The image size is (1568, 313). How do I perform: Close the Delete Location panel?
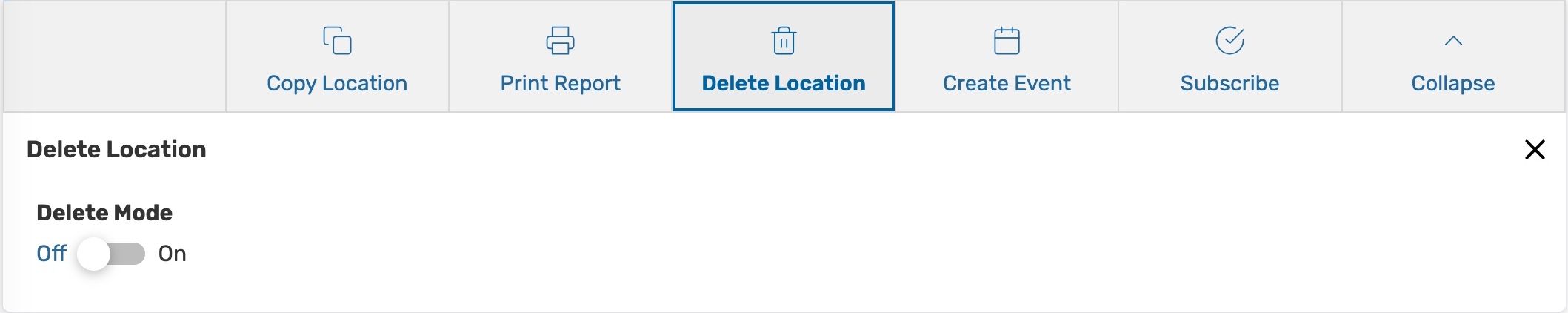pos(1535,150)
